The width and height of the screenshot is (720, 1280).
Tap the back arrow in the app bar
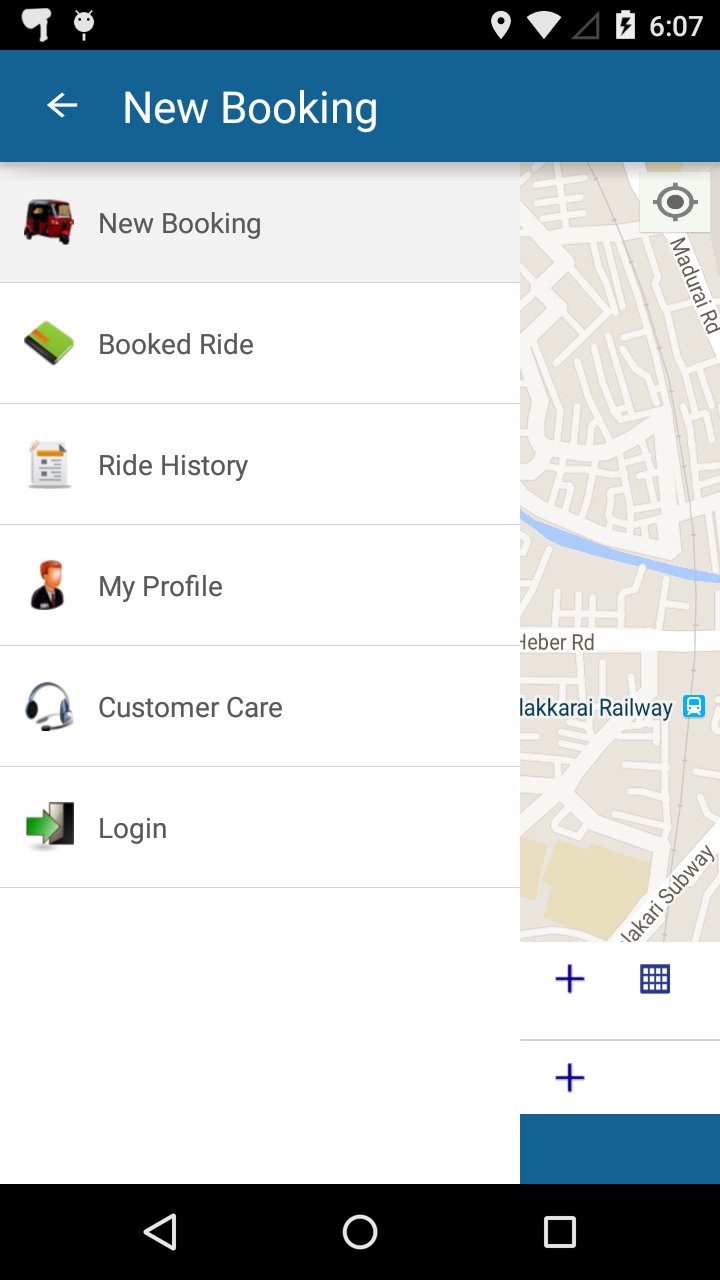coord(62,106)
